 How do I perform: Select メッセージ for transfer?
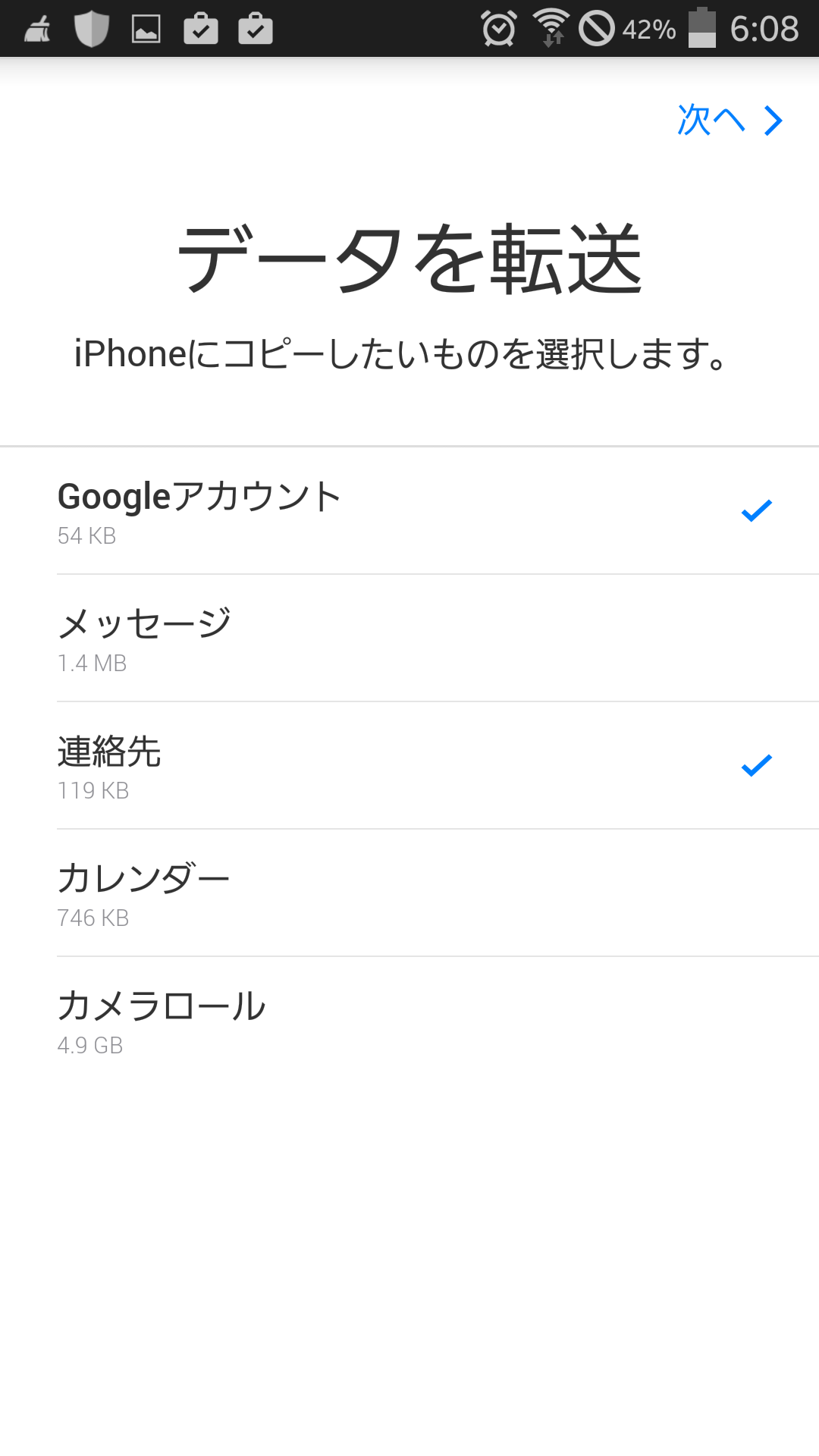(x=409, y=639)
